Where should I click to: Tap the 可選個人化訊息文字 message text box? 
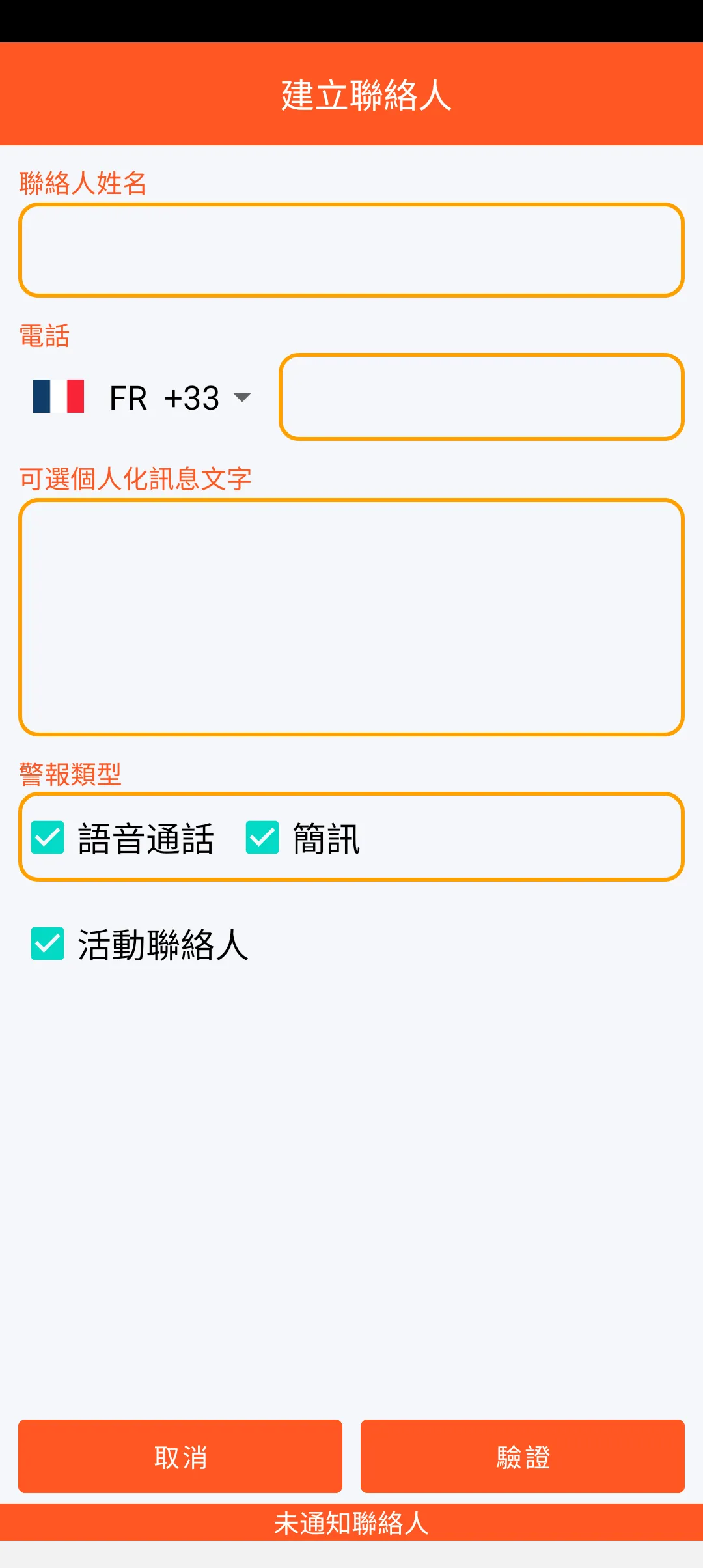coord(351,617)
